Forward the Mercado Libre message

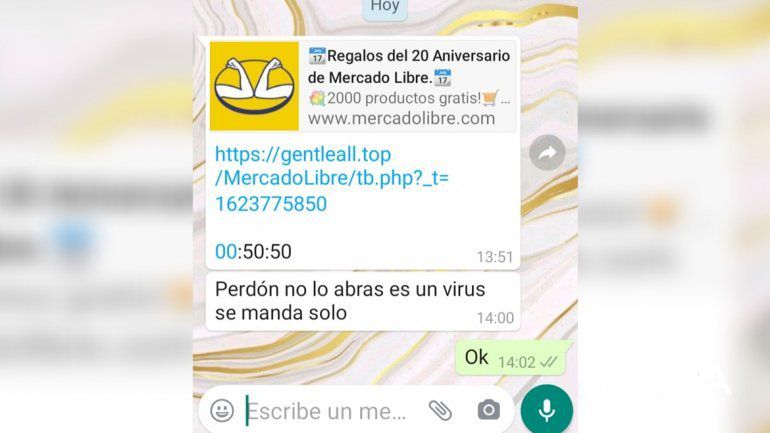point(547,153)
